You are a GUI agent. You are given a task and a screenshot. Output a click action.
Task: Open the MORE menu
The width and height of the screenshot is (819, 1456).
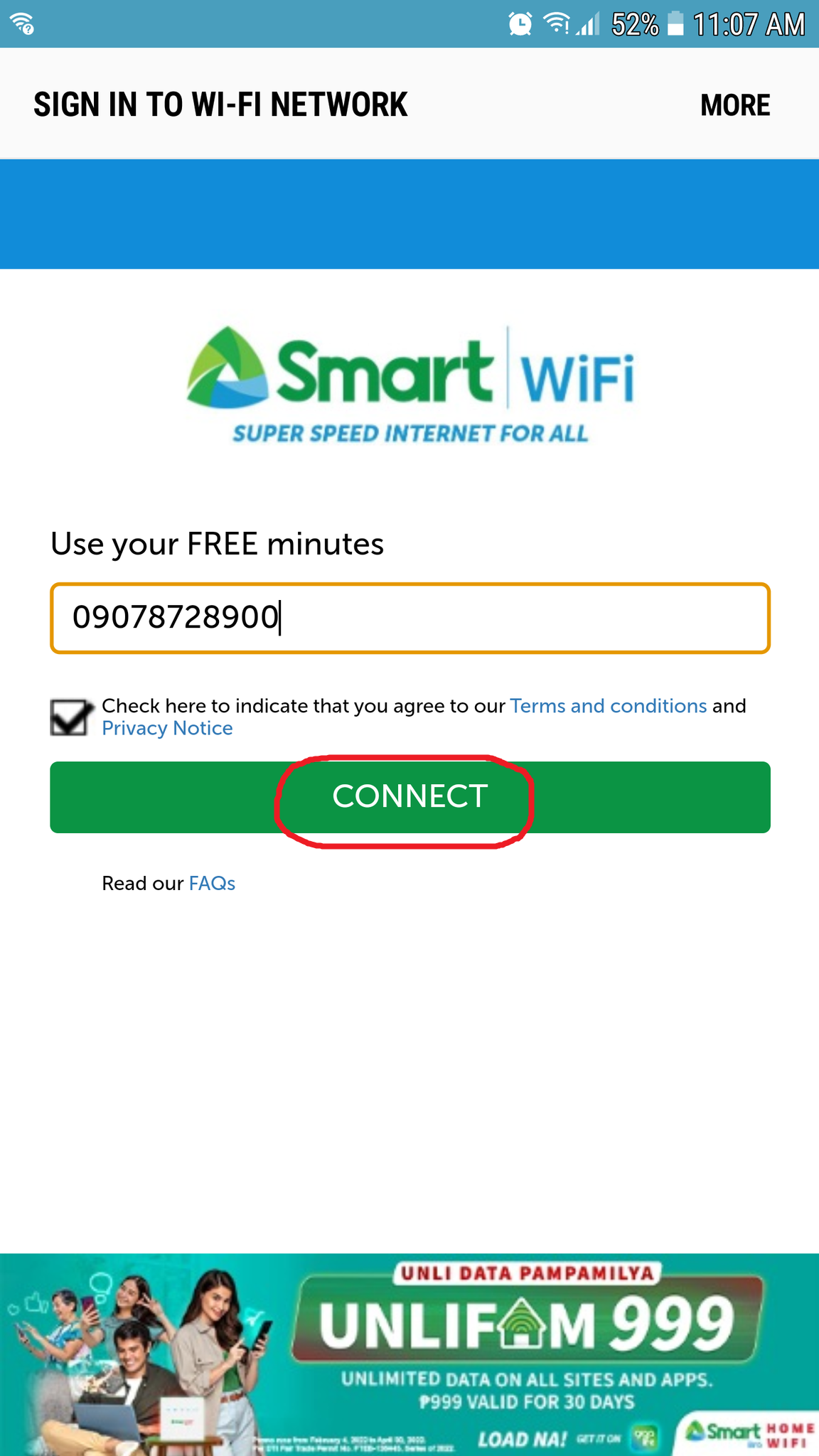click(x=735, y=105)
